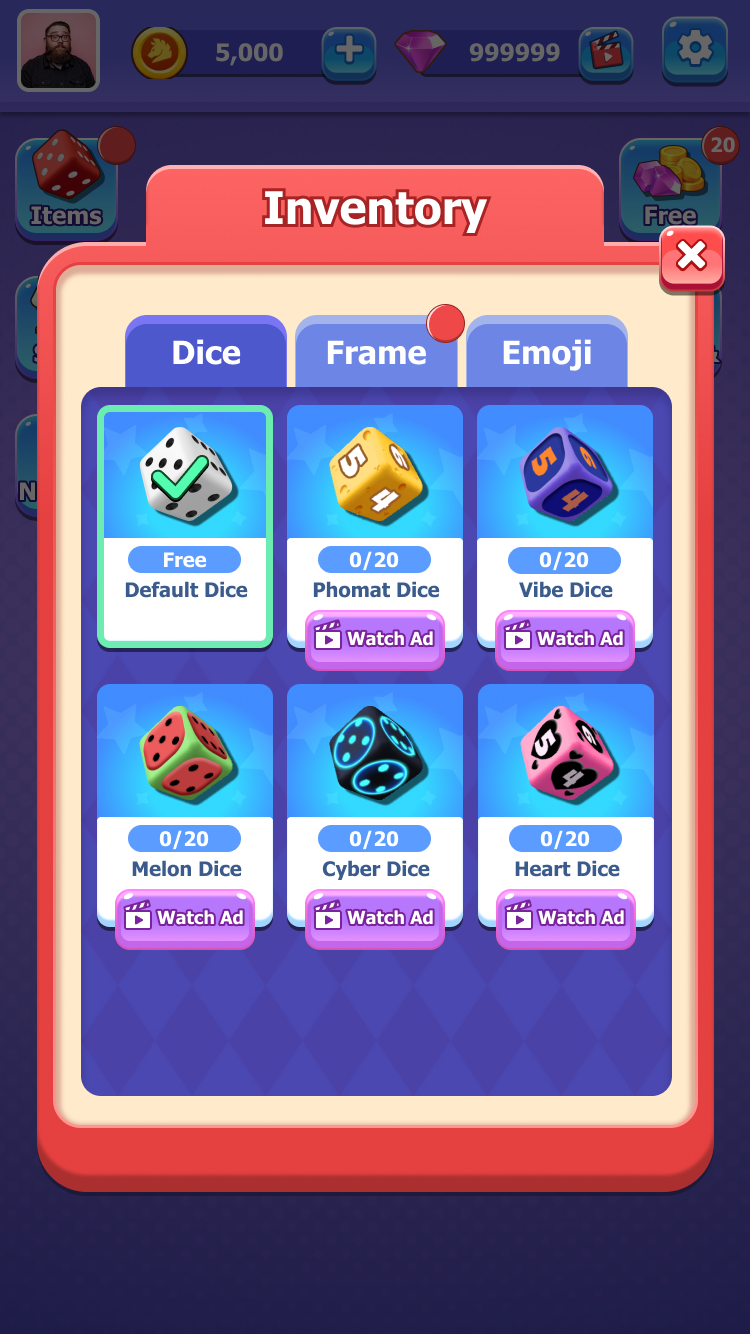Watch ad for Melon Dice
This screenshot has width=750, height=1334.
[x=185, y=918]
